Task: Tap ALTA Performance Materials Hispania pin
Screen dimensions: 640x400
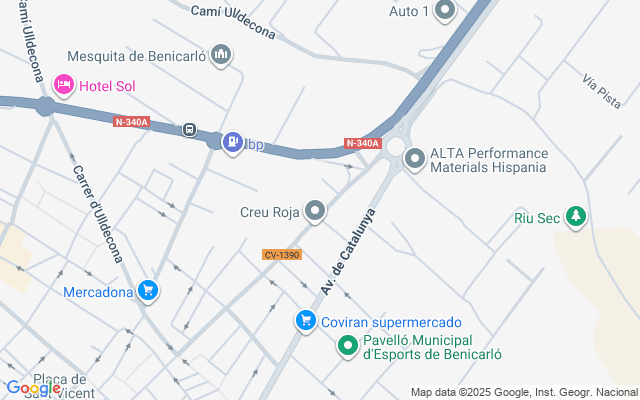Action: (414, 158)
